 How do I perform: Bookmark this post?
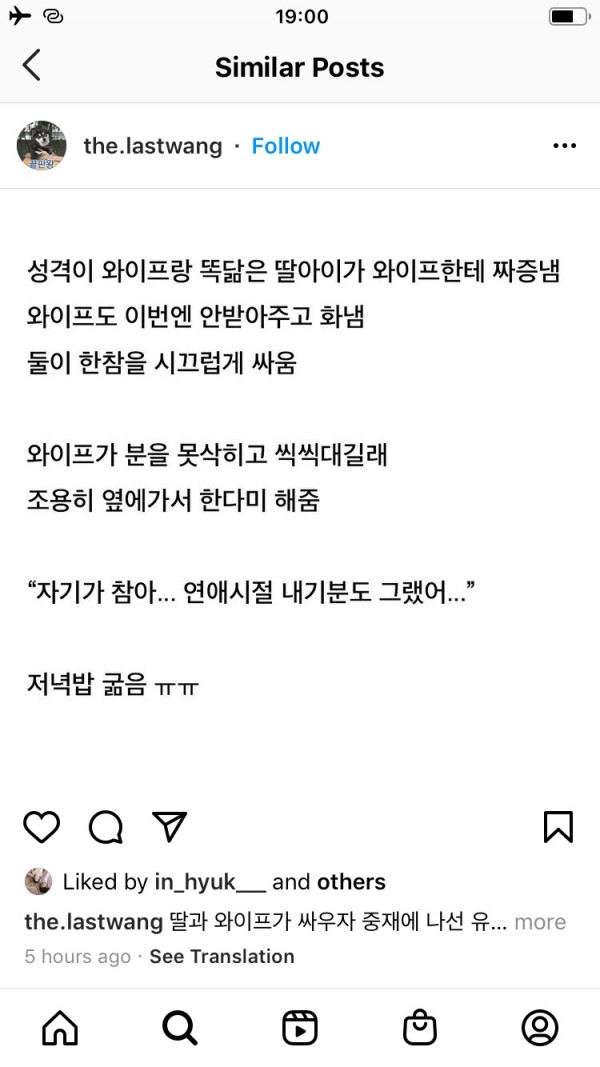[x=557, y=826]
